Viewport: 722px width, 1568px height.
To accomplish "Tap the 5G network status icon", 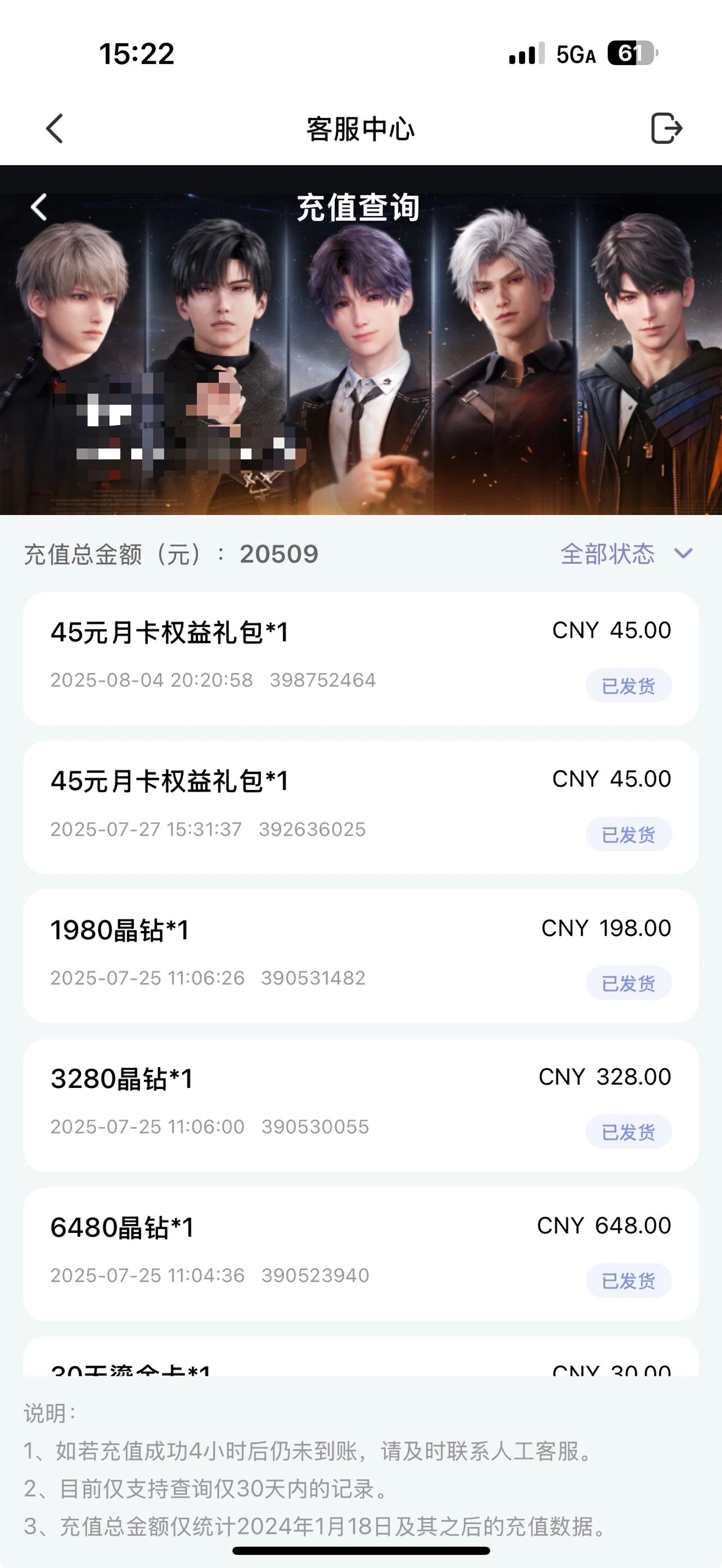I will click(575, 55).
